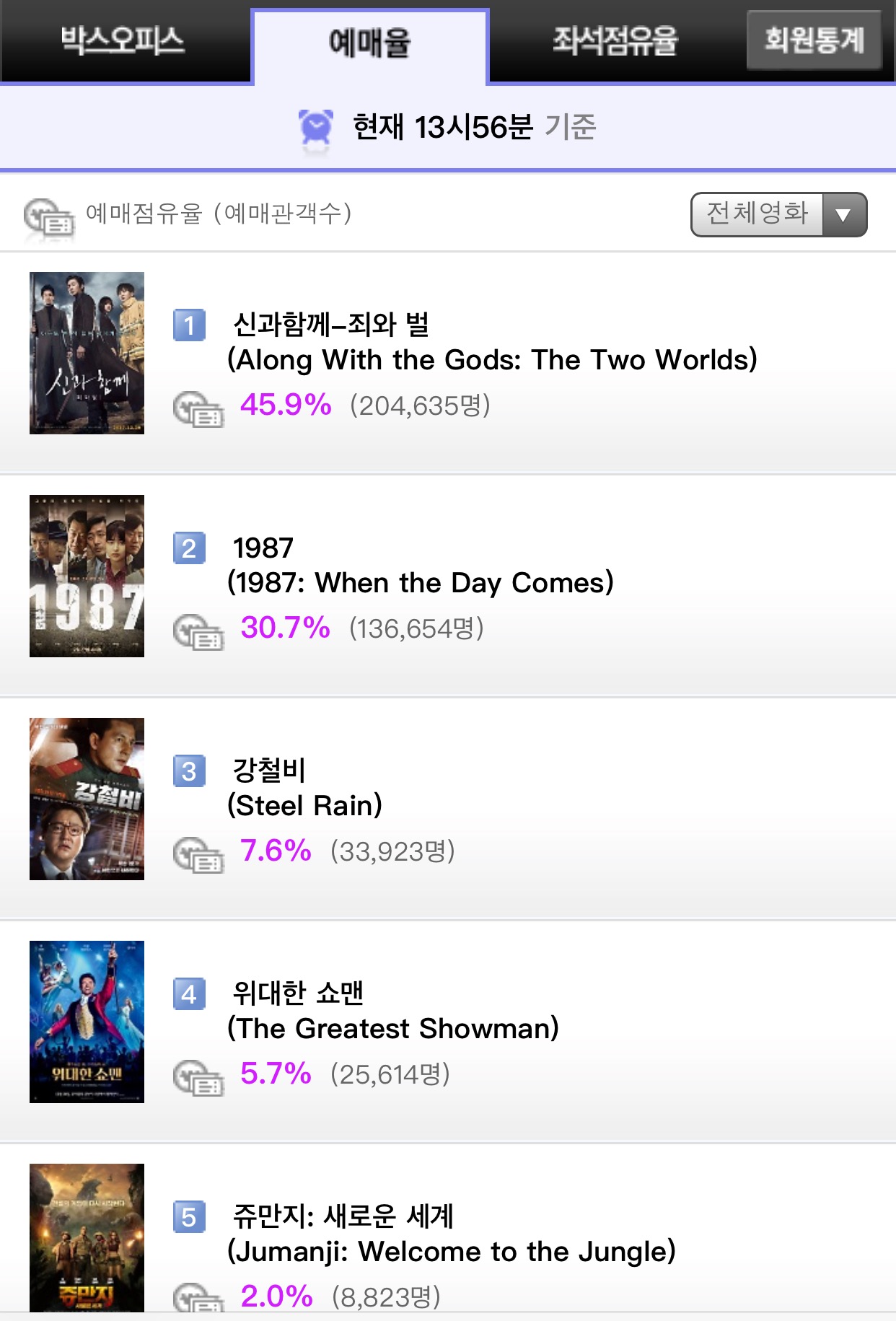
Task: Switch to the 좌석점유율 tab
Action: point(615,40)
